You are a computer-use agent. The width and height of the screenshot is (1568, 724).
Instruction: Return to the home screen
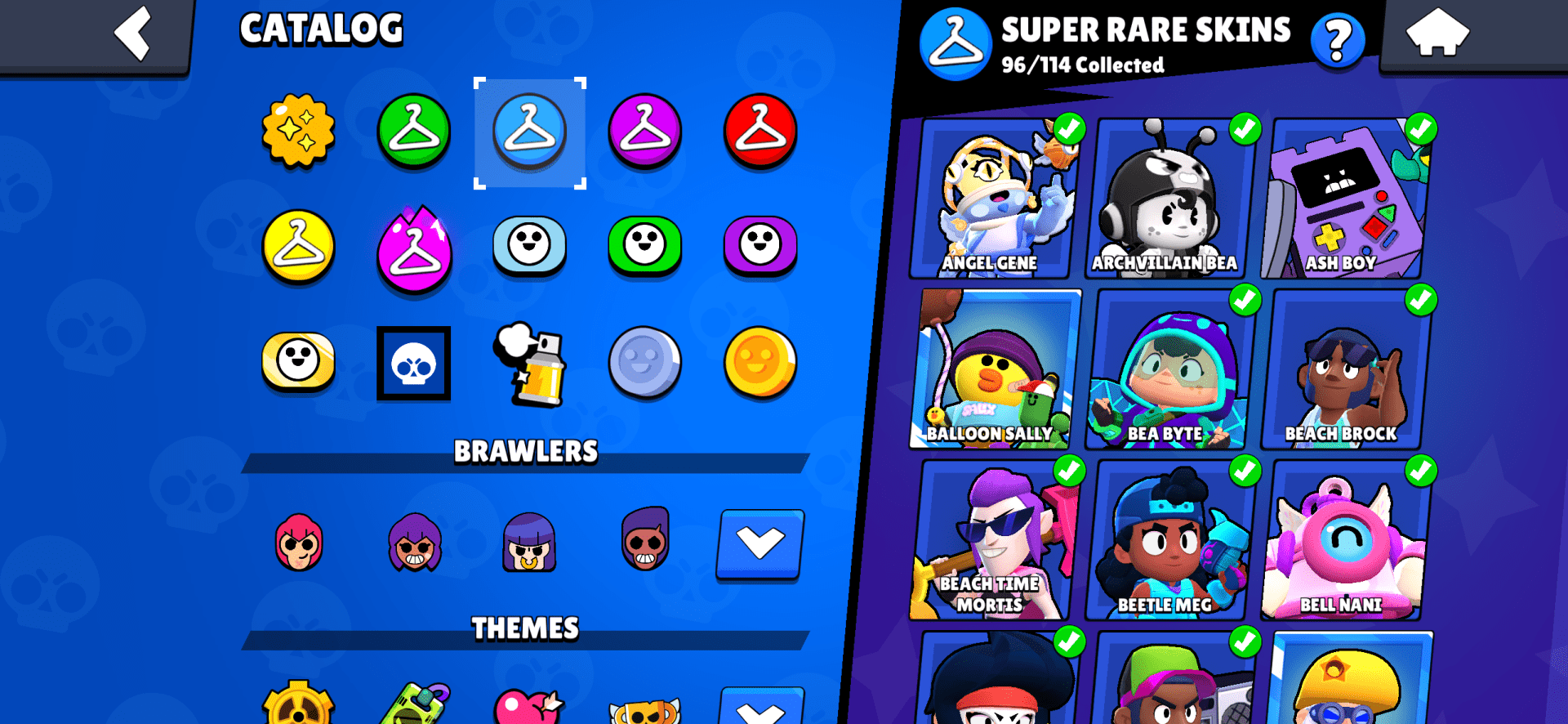[x=1437, y=34]
